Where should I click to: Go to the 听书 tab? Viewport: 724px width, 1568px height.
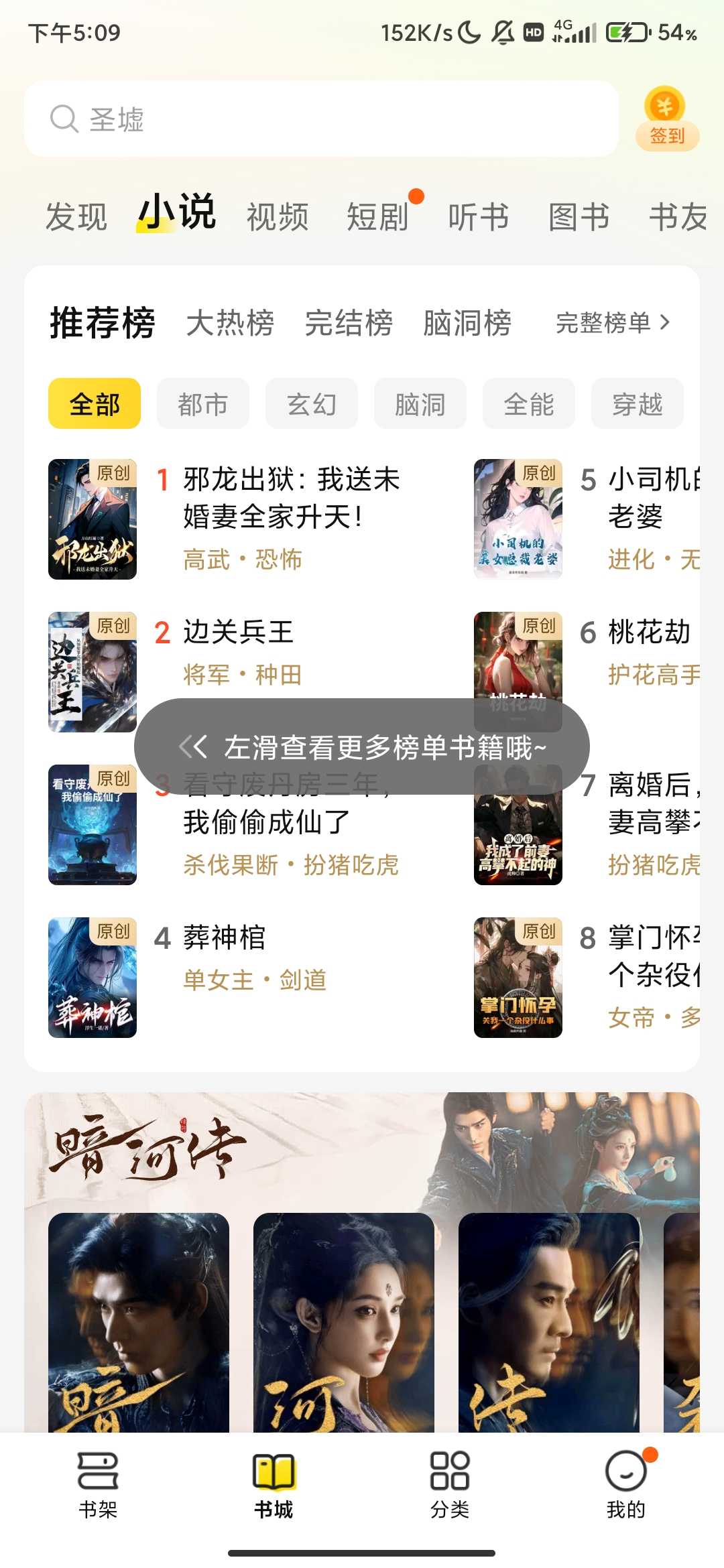[x=479, y=217]
